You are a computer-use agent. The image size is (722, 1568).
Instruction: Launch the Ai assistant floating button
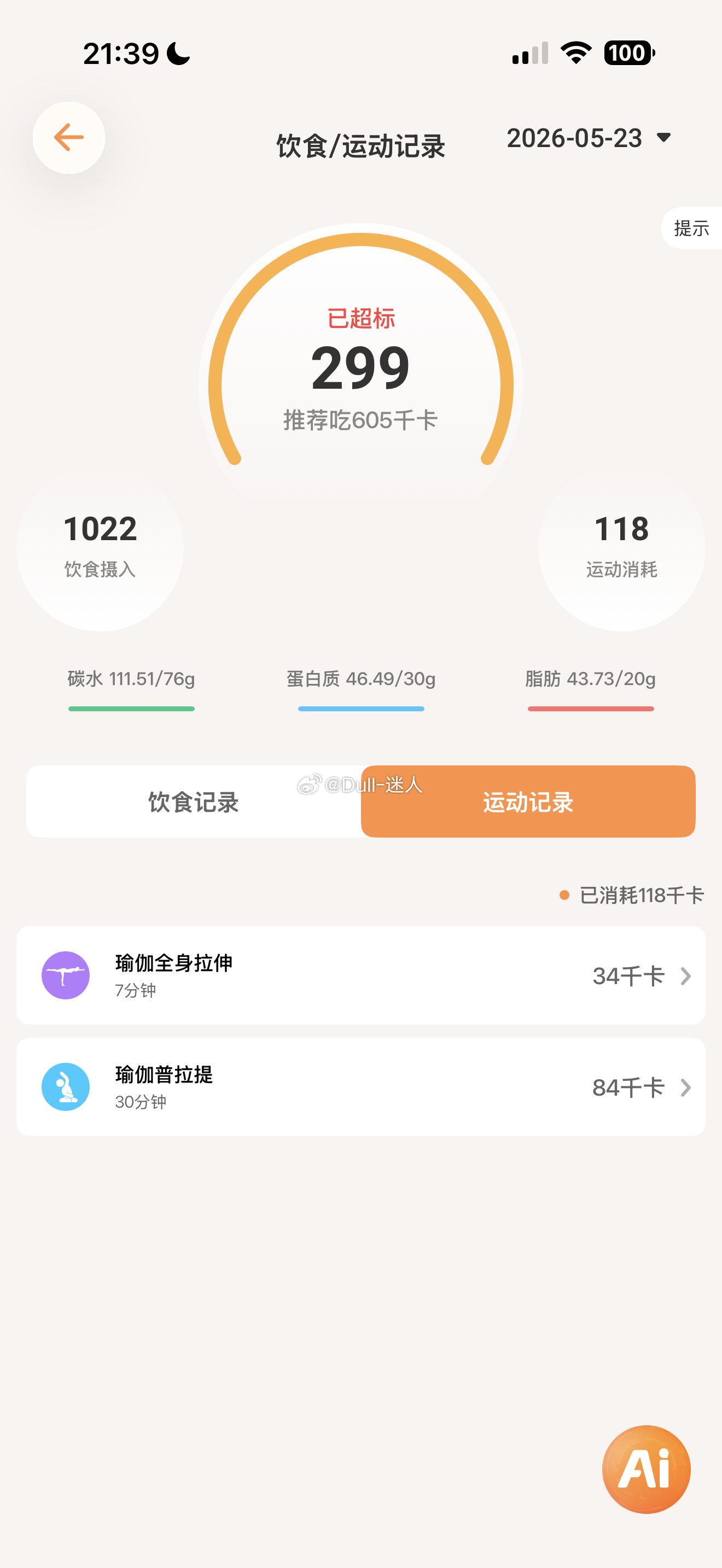pyautogui.click(x=647, y=1470)
